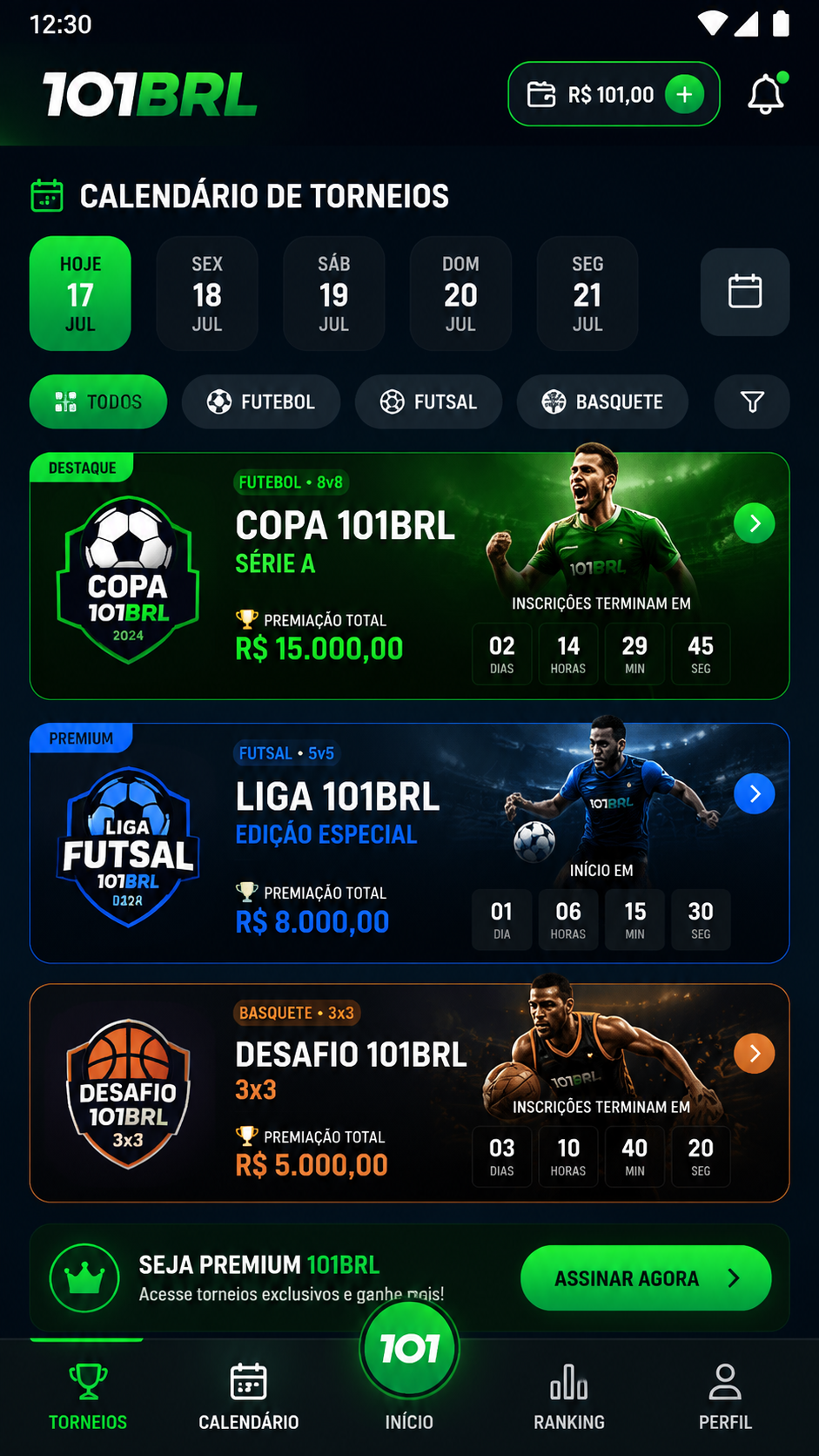The height and width of the screenshot is (1456, 819).
Task: Go to the Ranking tab
Action: (x=569, y=1397)
